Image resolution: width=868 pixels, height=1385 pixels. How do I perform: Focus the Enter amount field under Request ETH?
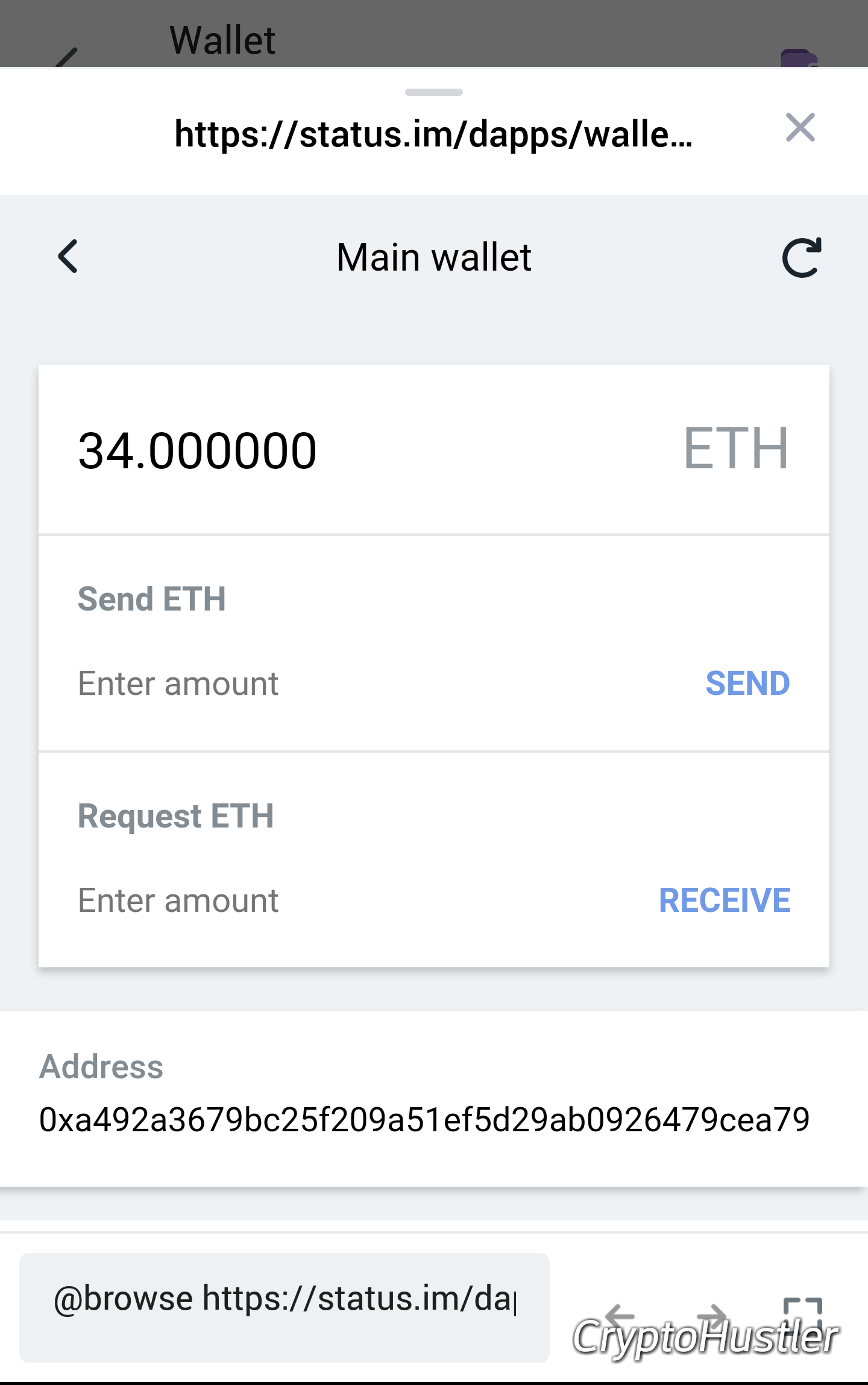178,900
